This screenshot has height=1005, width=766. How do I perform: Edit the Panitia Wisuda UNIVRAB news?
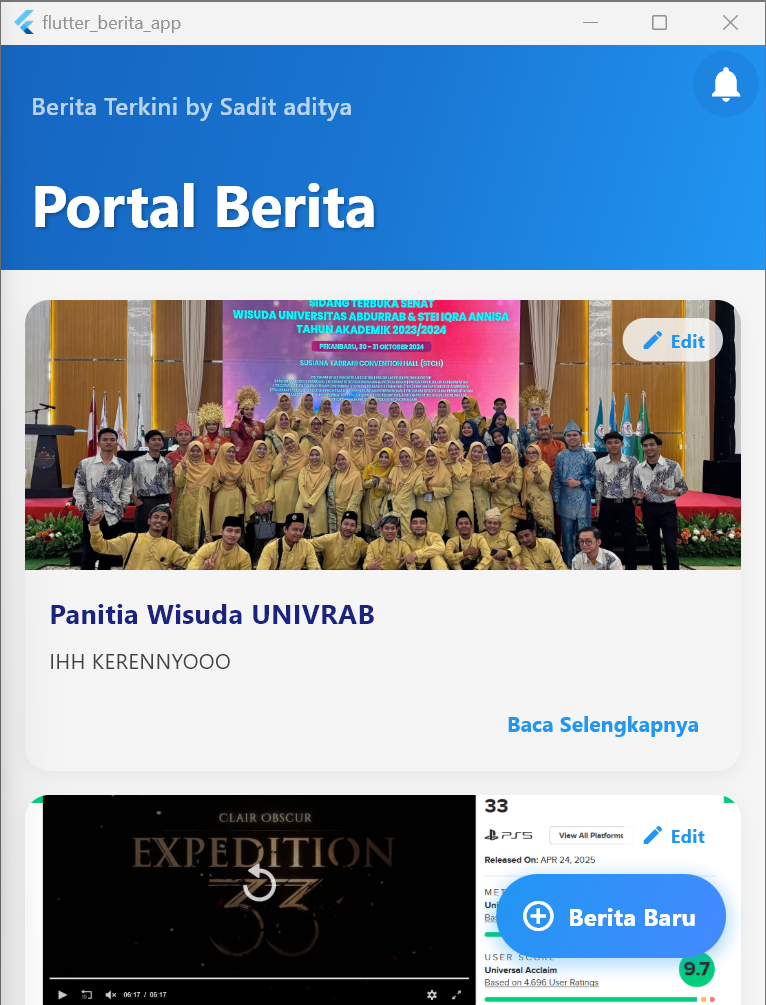tap(673, 341)
